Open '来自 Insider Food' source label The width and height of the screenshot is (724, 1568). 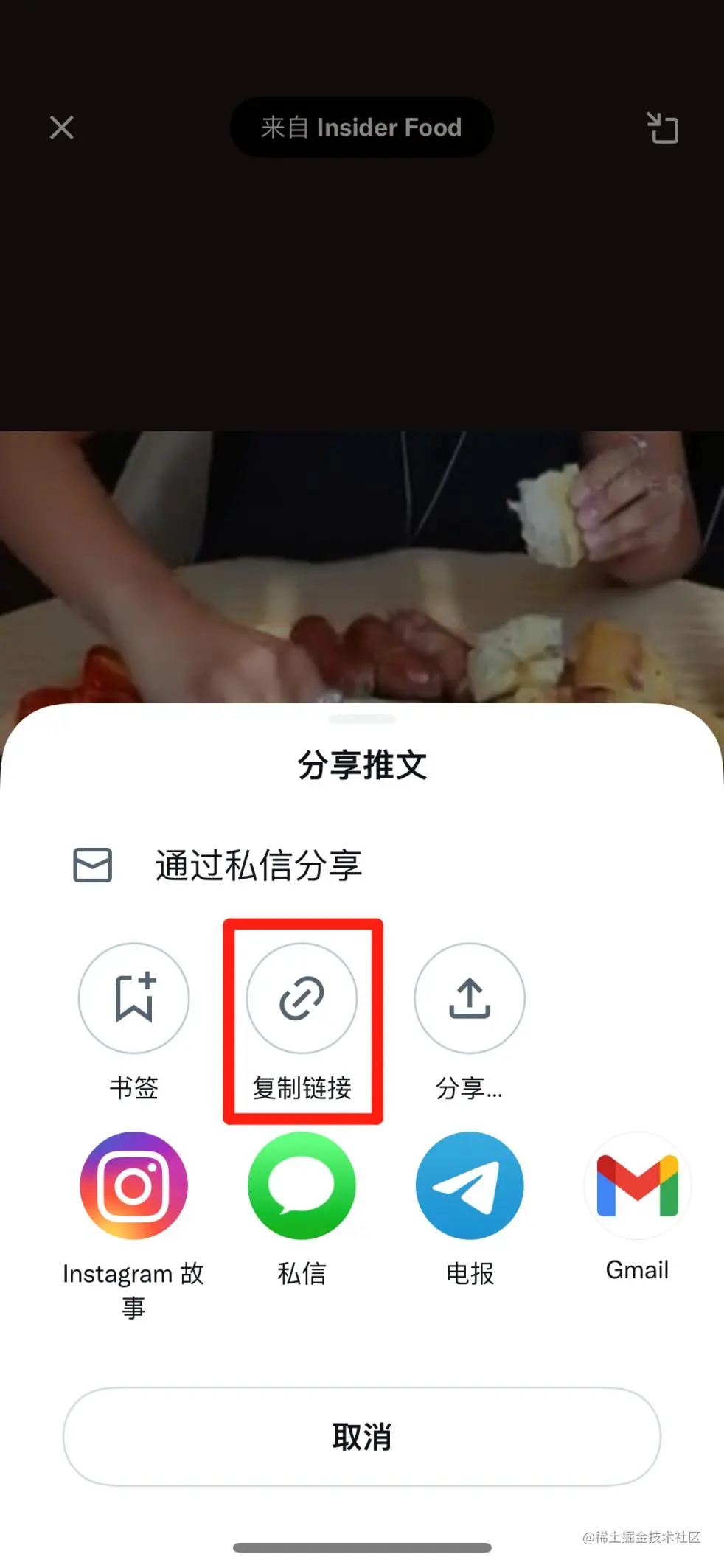click(361, 127)
